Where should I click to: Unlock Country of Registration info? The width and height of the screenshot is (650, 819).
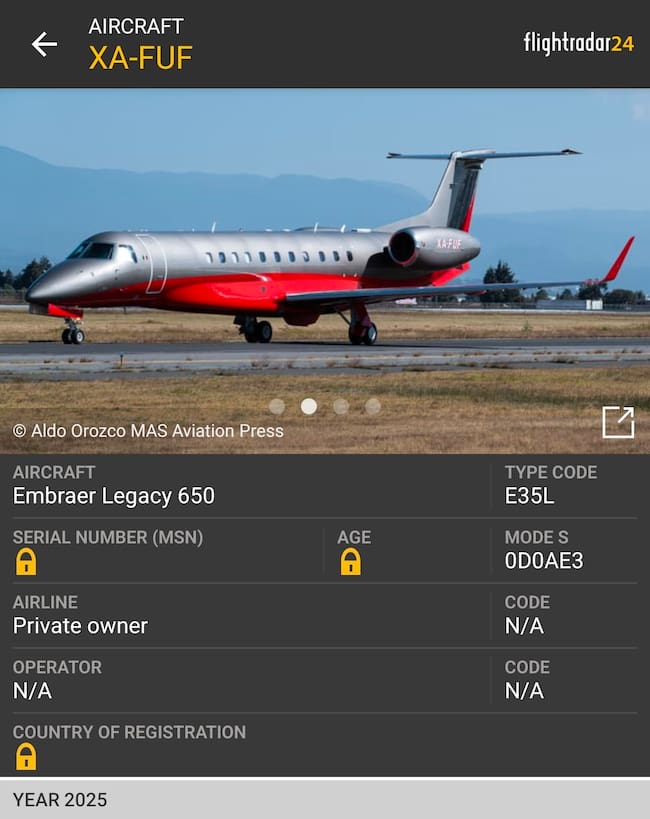pos(26,757)
